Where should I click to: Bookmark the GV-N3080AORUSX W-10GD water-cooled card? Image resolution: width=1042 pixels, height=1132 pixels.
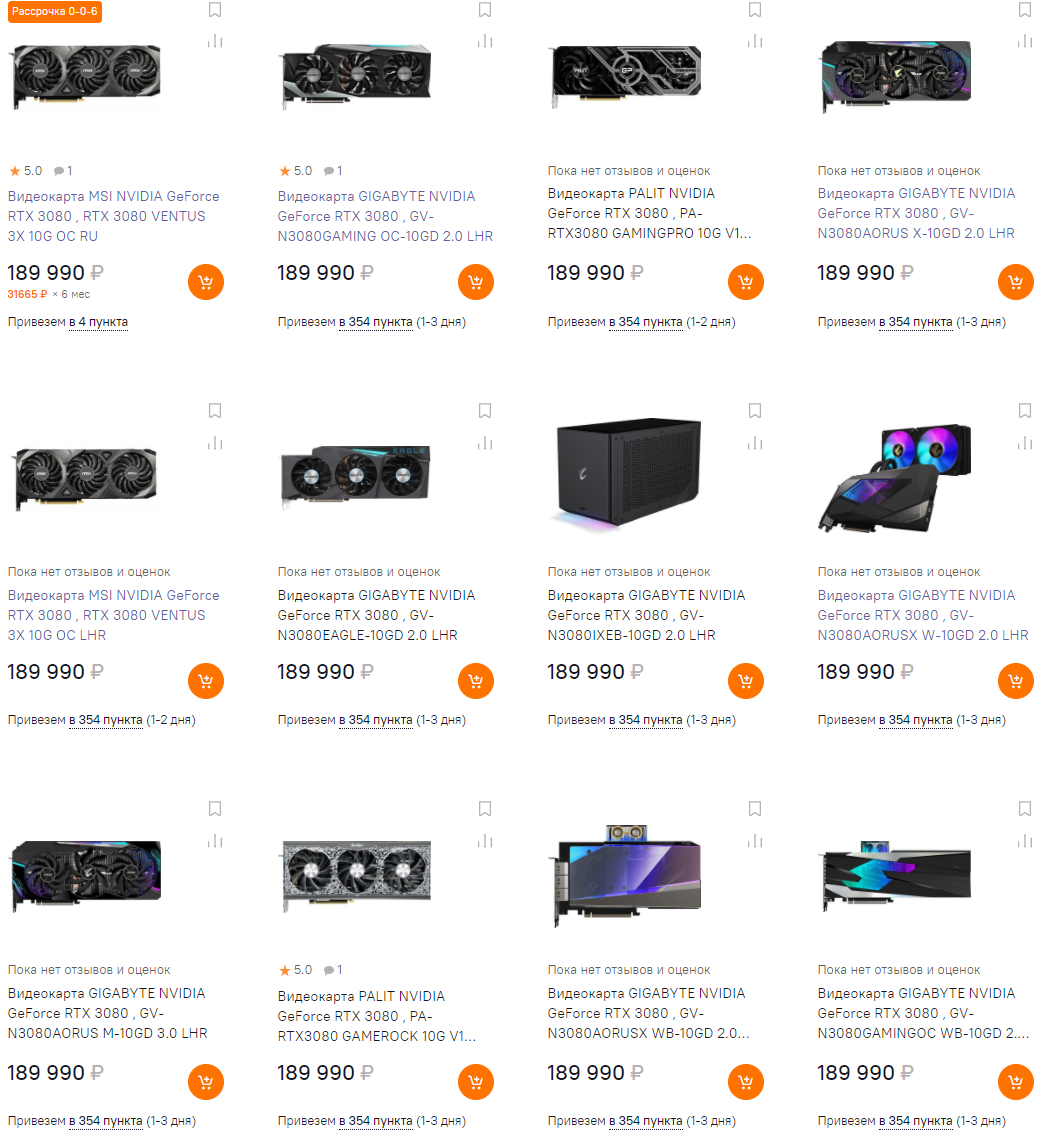[1025, 411]
